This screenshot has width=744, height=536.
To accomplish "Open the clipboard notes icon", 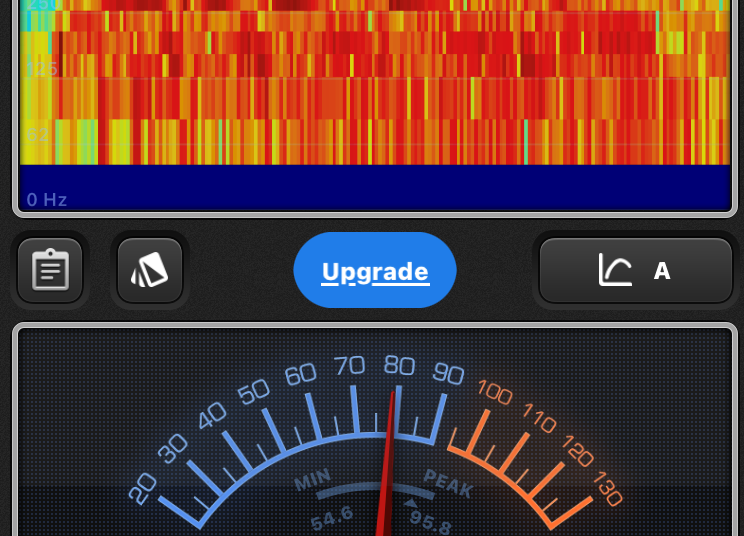I will [x=50, y=270].
